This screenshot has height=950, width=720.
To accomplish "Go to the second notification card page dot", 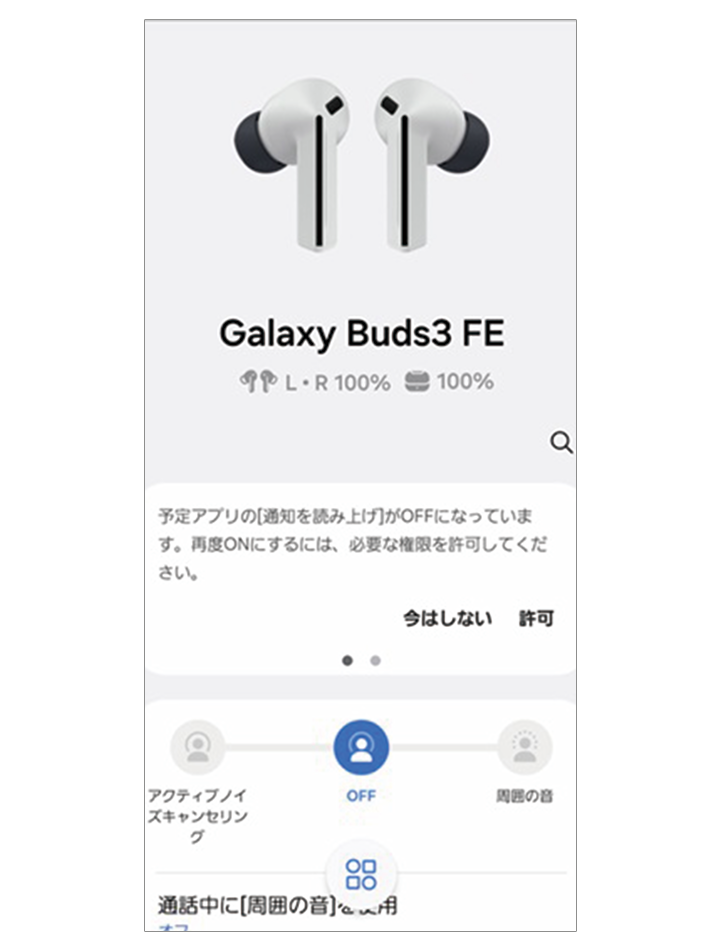I will pyautogui.click(x=373, y=660).
